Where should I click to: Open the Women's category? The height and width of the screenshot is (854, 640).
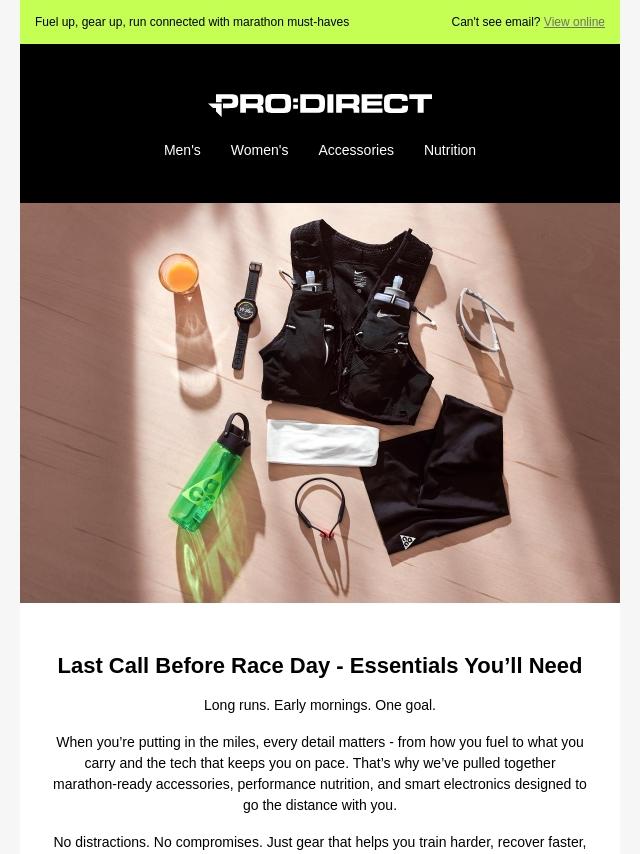259,150
